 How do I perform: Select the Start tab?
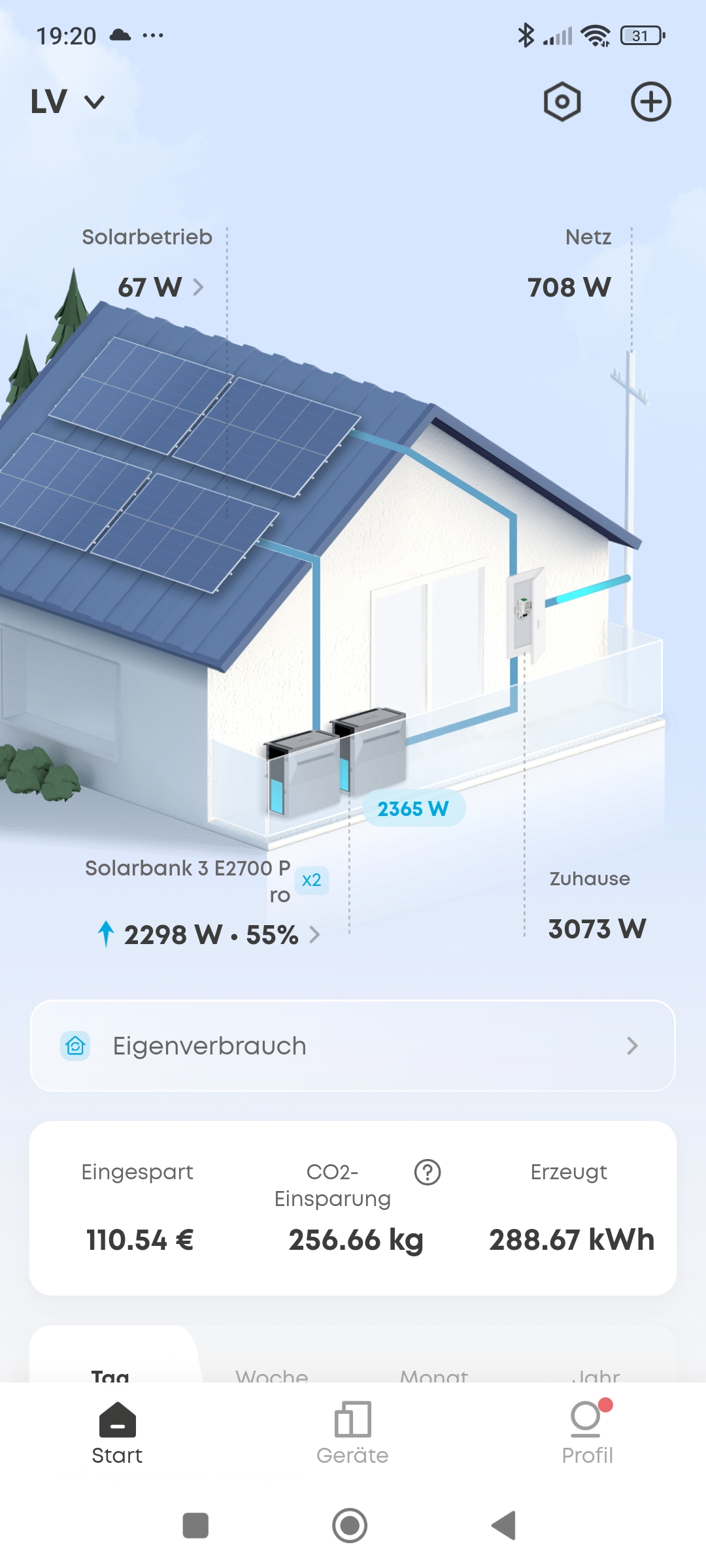117,1433
